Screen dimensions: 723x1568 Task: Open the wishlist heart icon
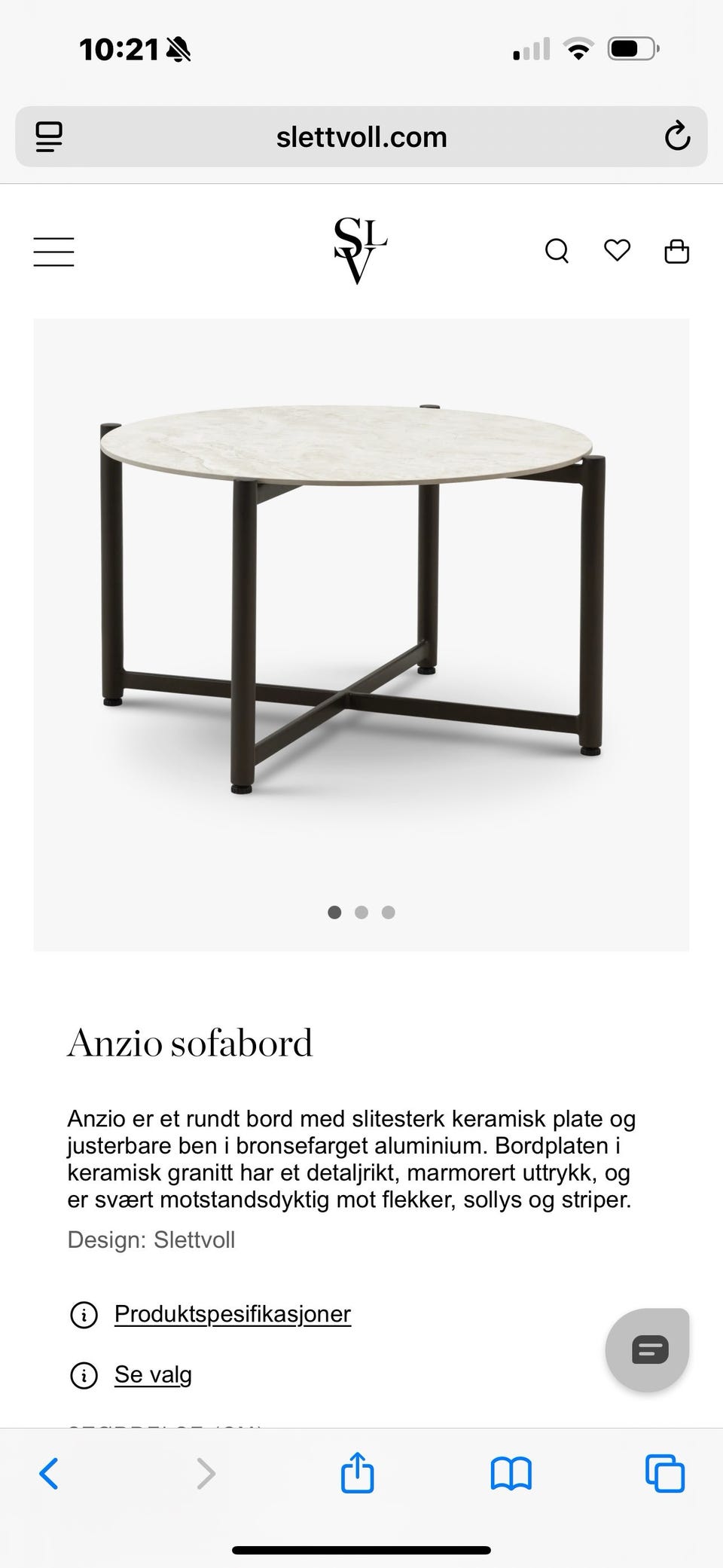tap(617, 251)
